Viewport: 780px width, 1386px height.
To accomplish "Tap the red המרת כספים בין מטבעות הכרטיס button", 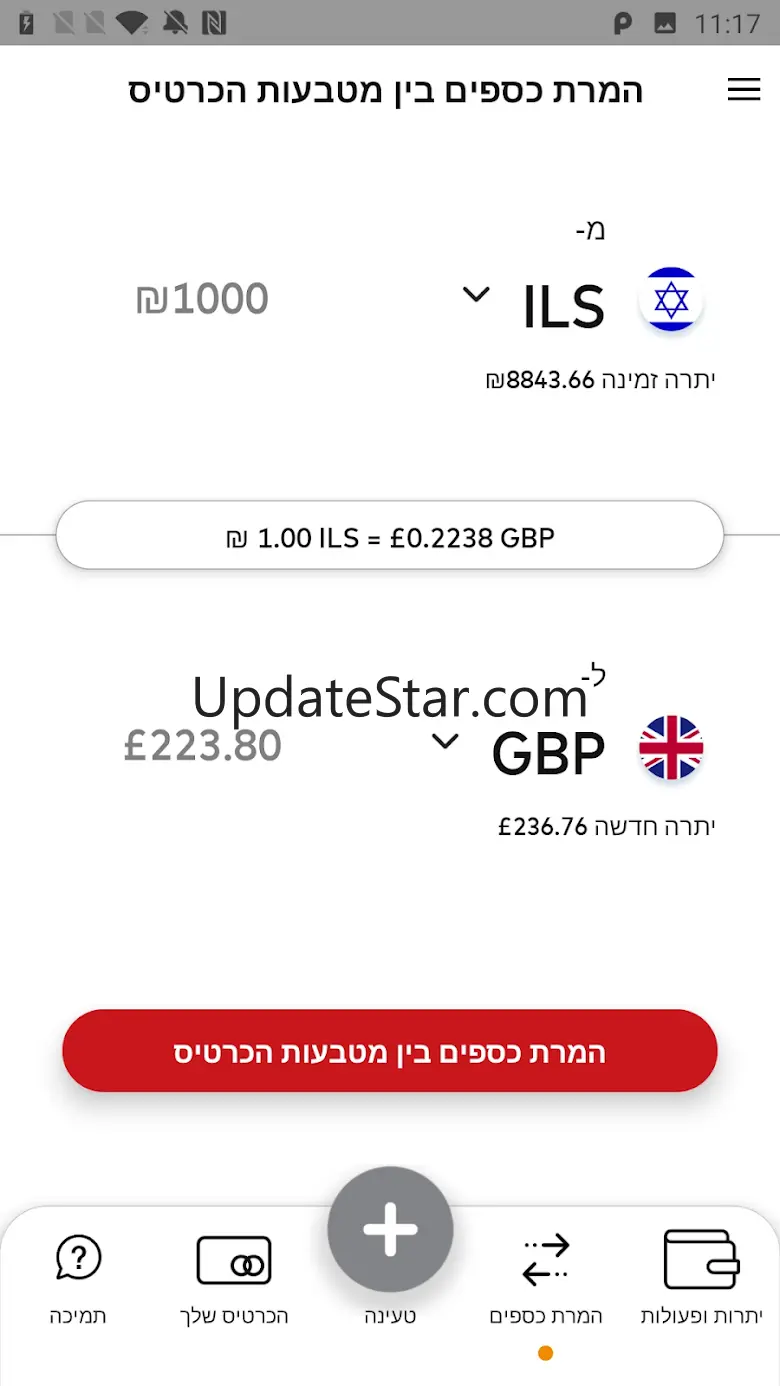I will click(x=390, y=1052).
